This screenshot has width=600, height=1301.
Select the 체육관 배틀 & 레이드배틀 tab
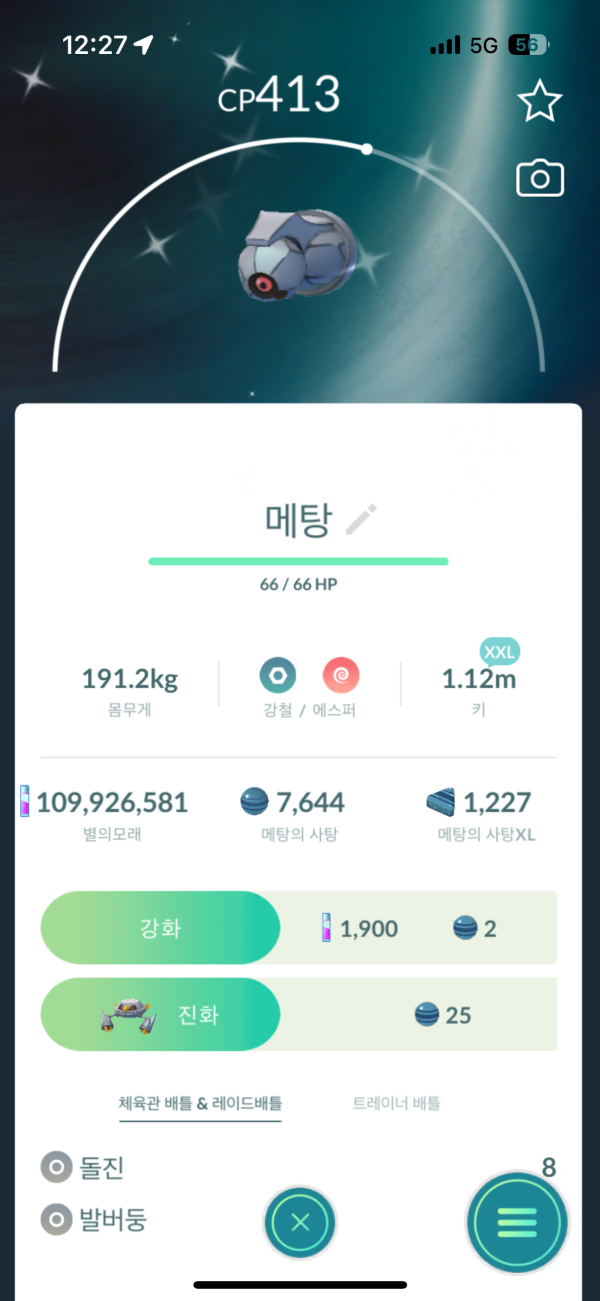(x=200, y=1103)
